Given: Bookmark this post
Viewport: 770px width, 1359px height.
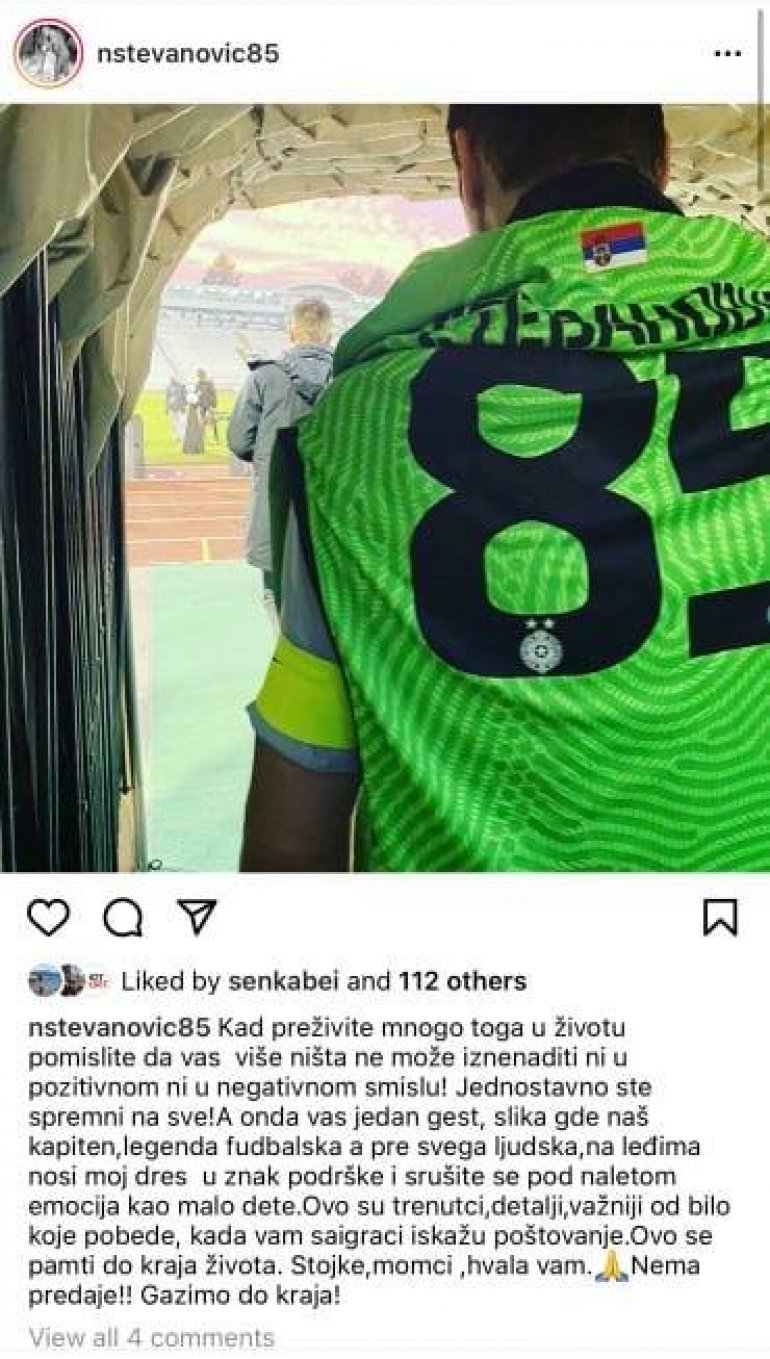Looking at the screenshot, I should click(x=719, y=917).
